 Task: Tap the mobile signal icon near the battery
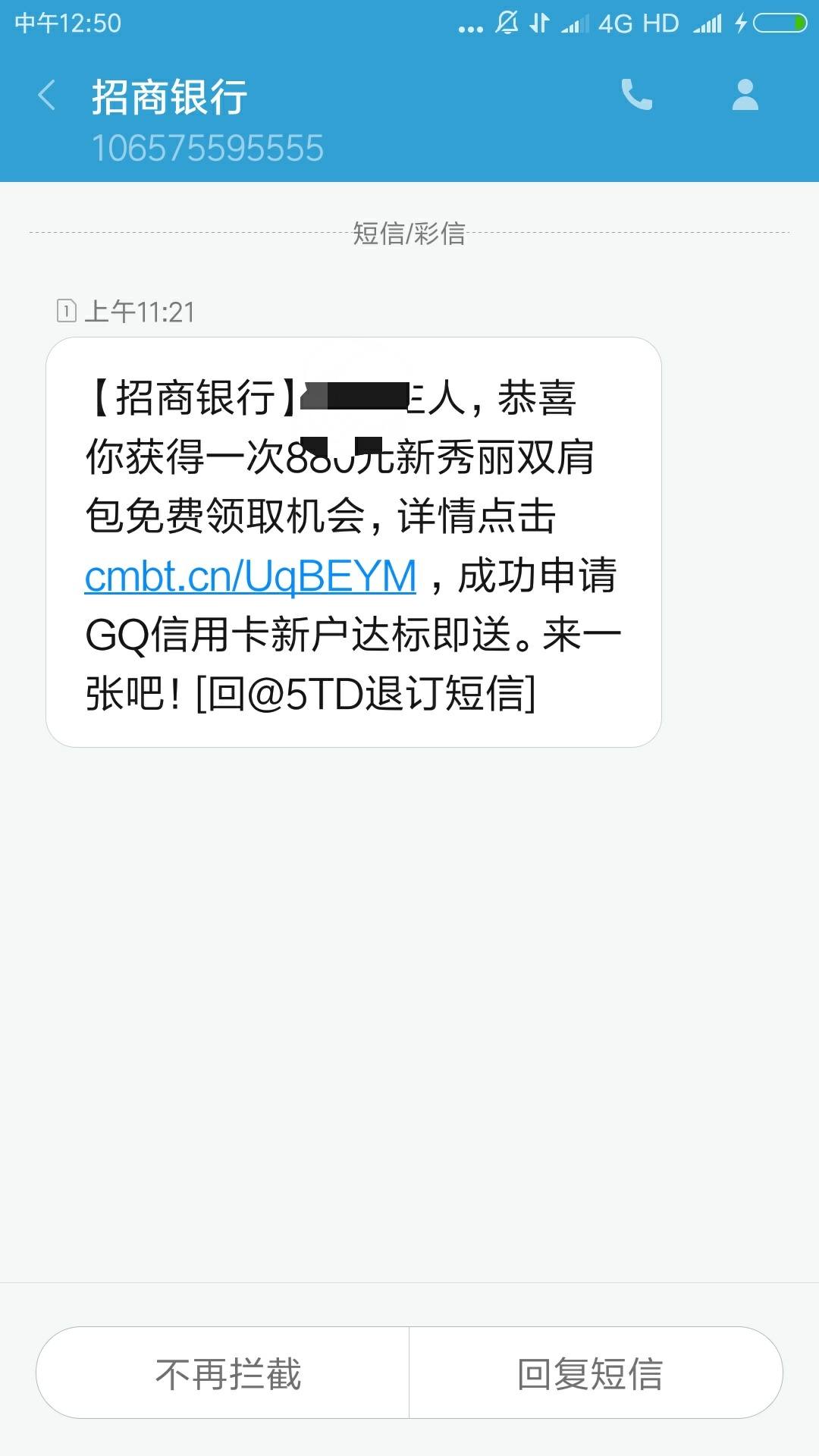[x=708, y=23]
